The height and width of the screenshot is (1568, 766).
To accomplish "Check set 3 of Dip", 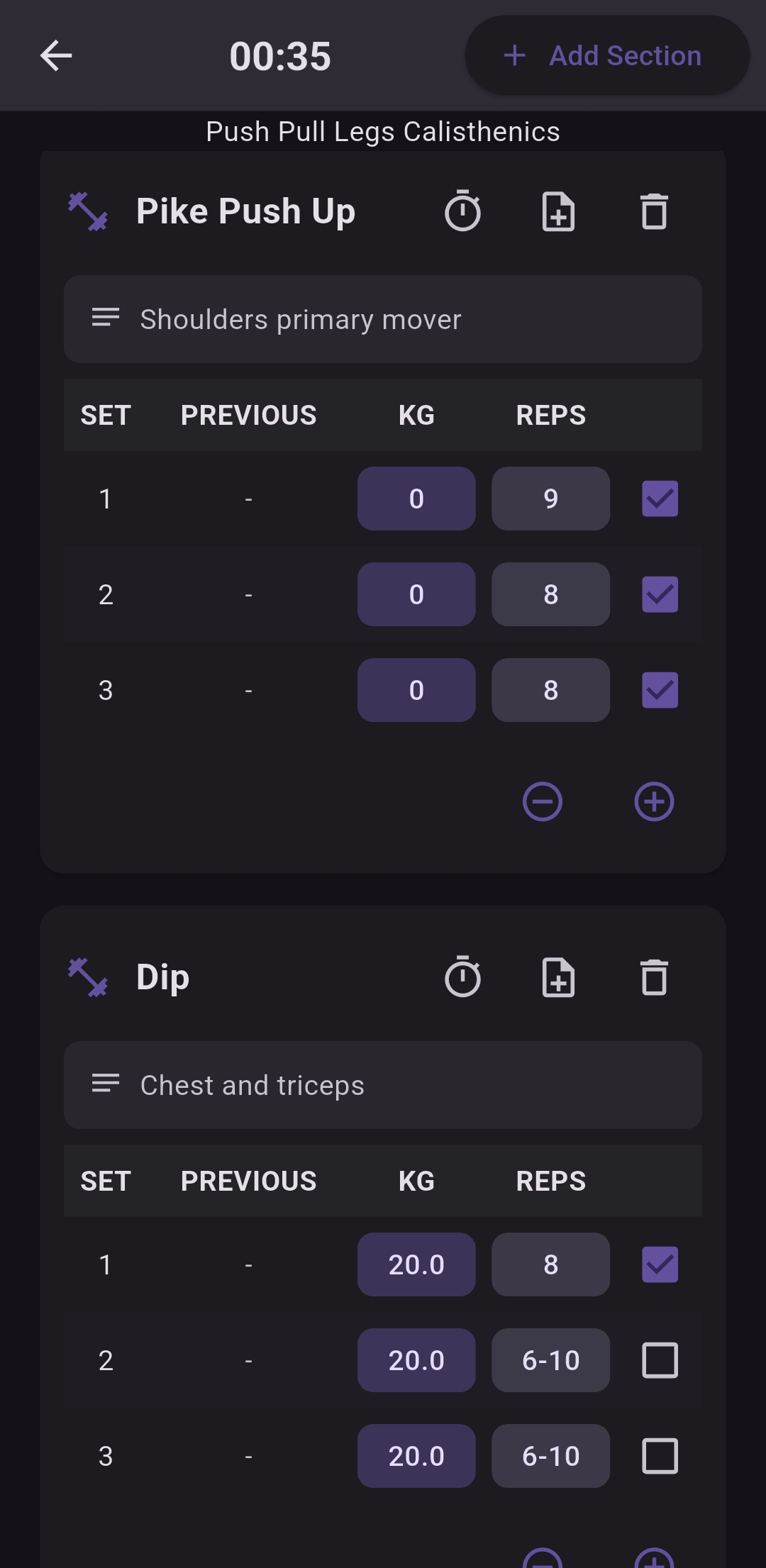I will pos(658,1456).
